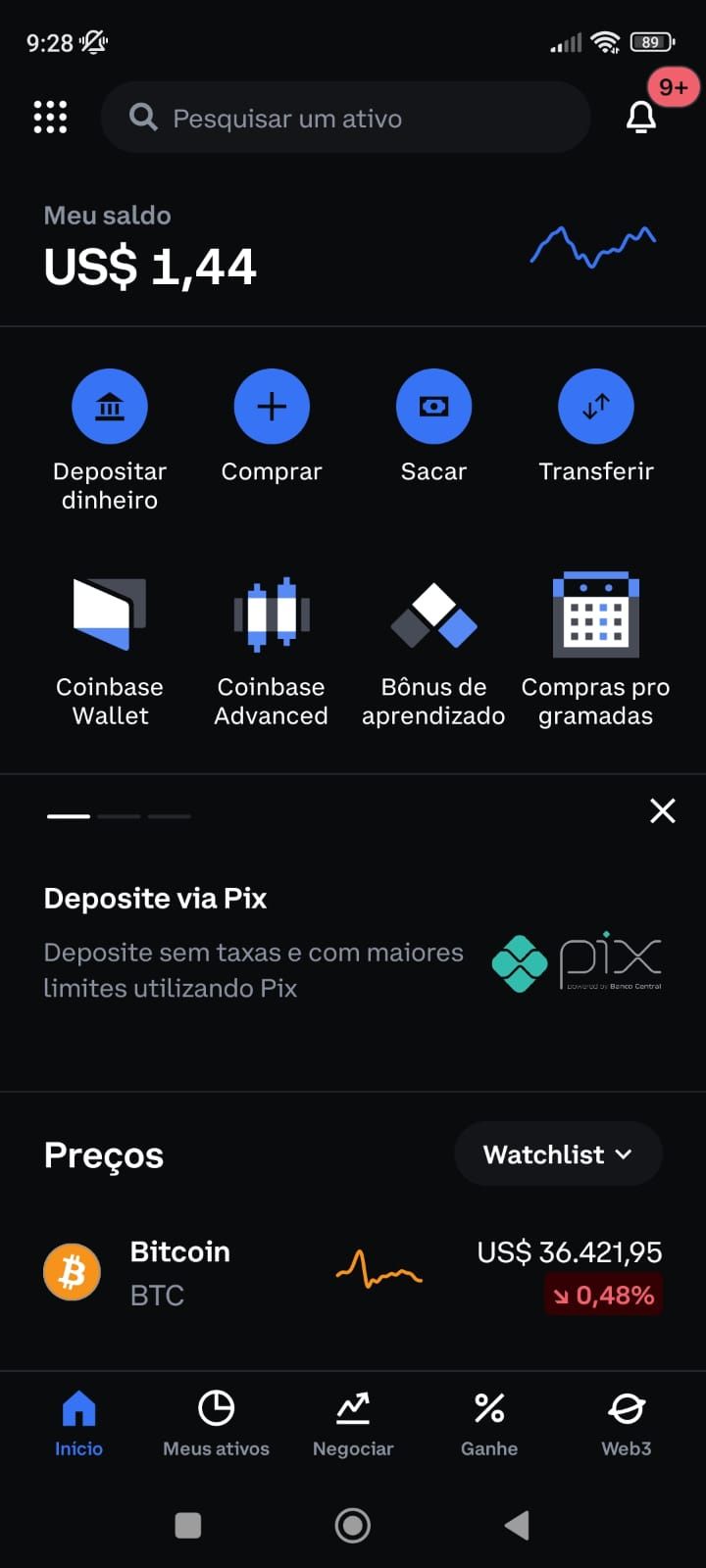
Task: Open the Bitcoin BTC price row
Action: tap(353, 1272)
